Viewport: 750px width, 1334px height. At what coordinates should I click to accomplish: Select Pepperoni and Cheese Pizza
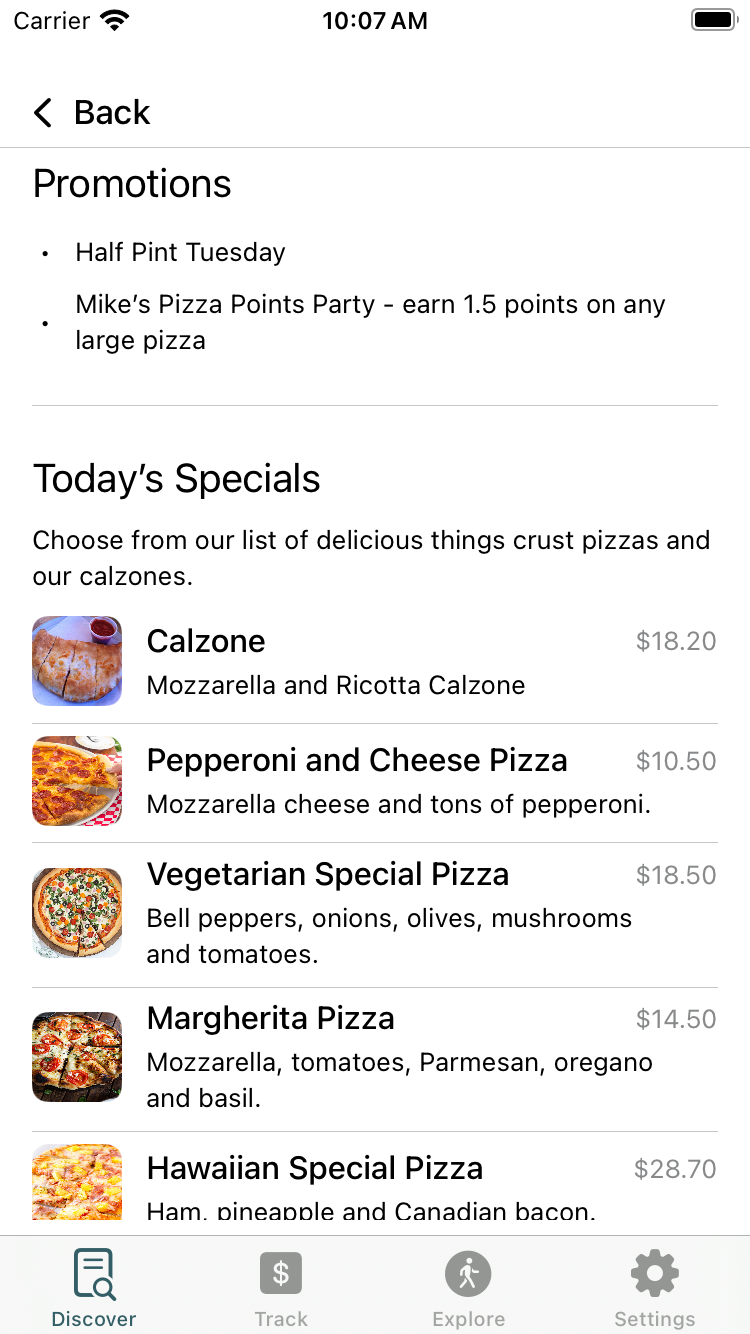pyautogui.click(x=374, y=781)
